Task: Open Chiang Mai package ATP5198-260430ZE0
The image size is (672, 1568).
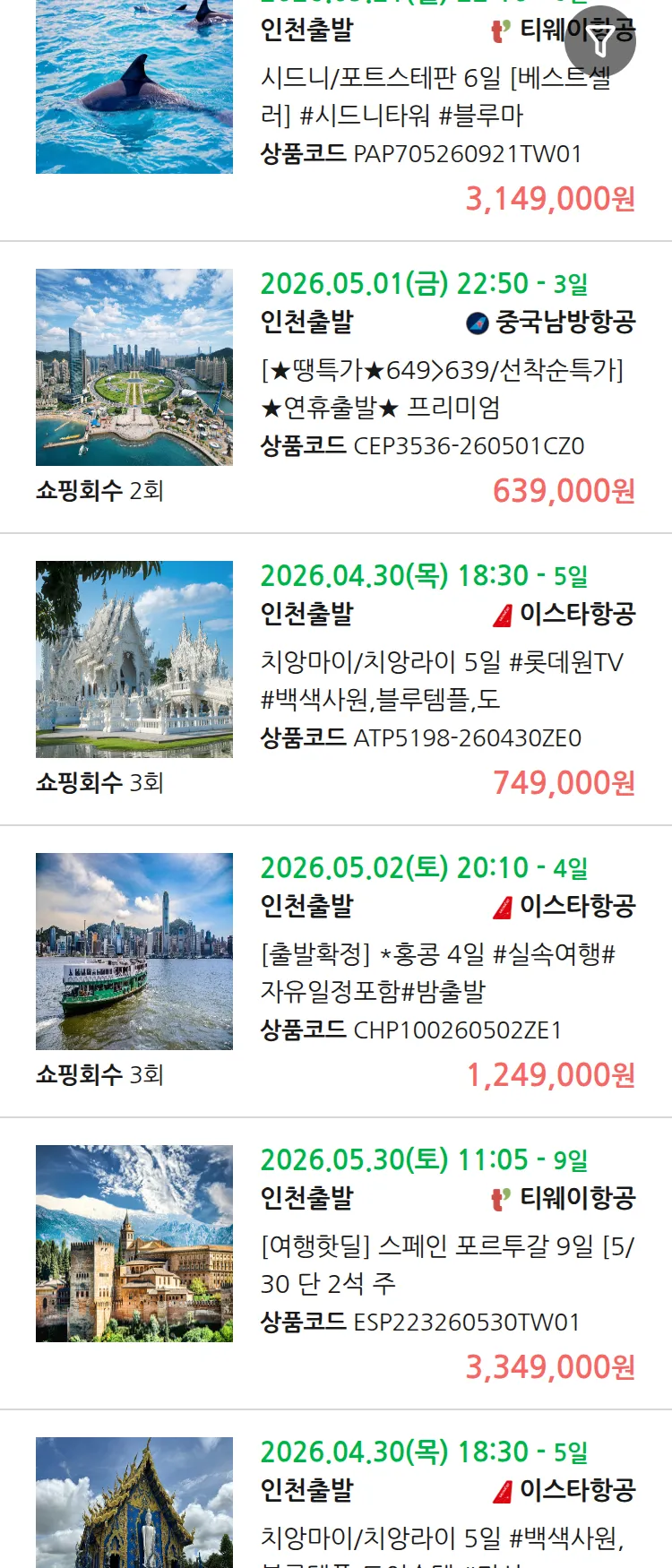Action: coord(442,680)
